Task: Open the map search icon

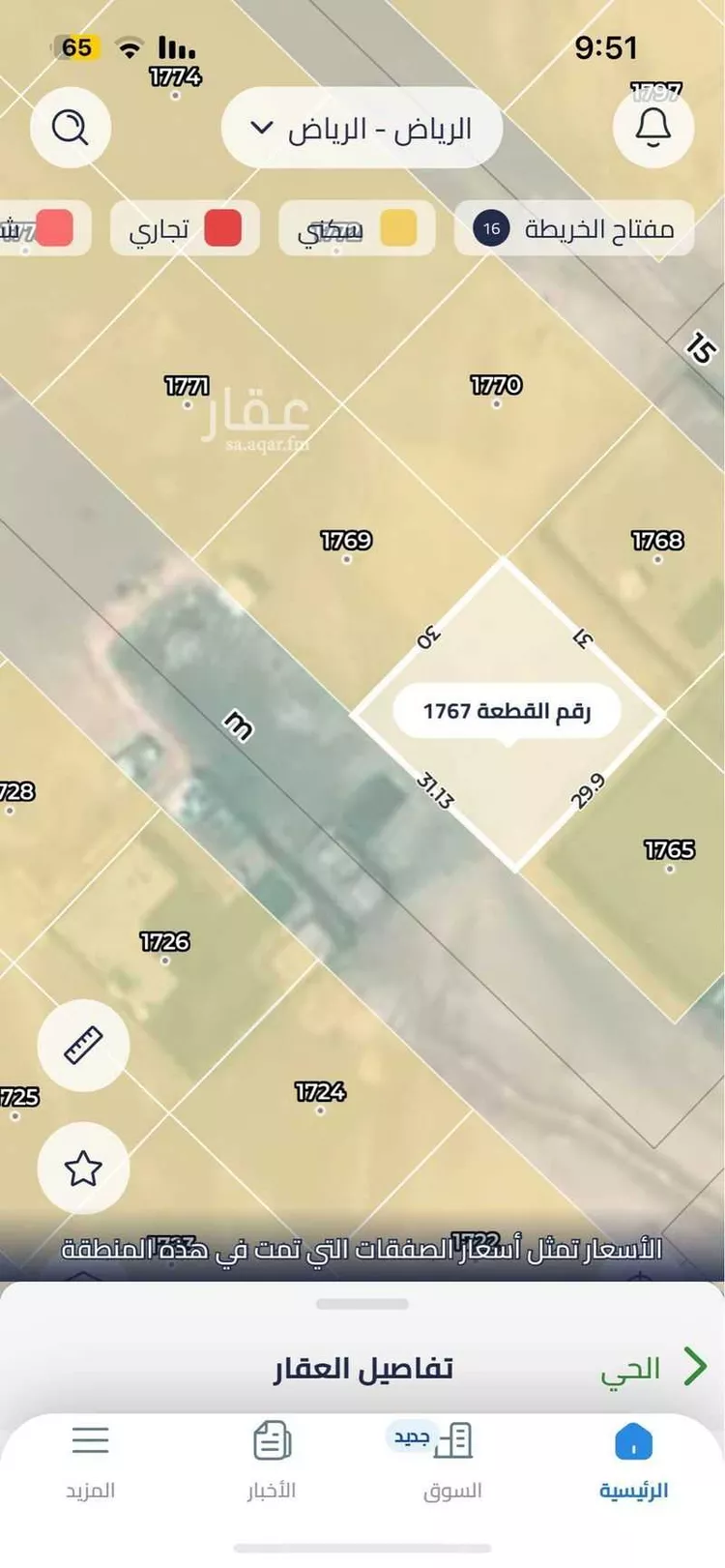Action: (70, 127)
